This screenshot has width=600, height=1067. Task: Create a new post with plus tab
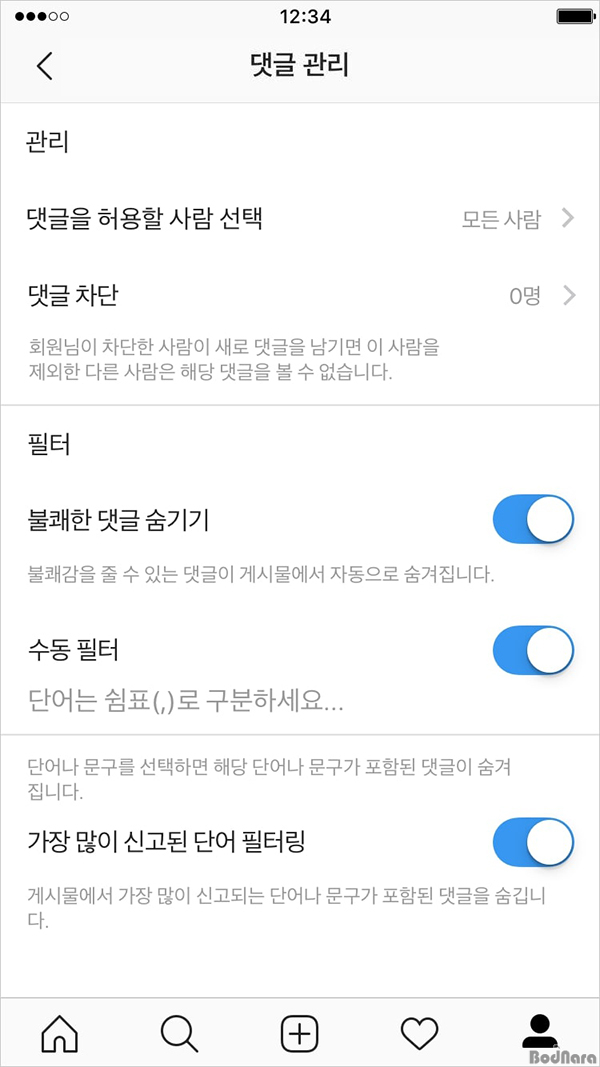pos(299,1033)
